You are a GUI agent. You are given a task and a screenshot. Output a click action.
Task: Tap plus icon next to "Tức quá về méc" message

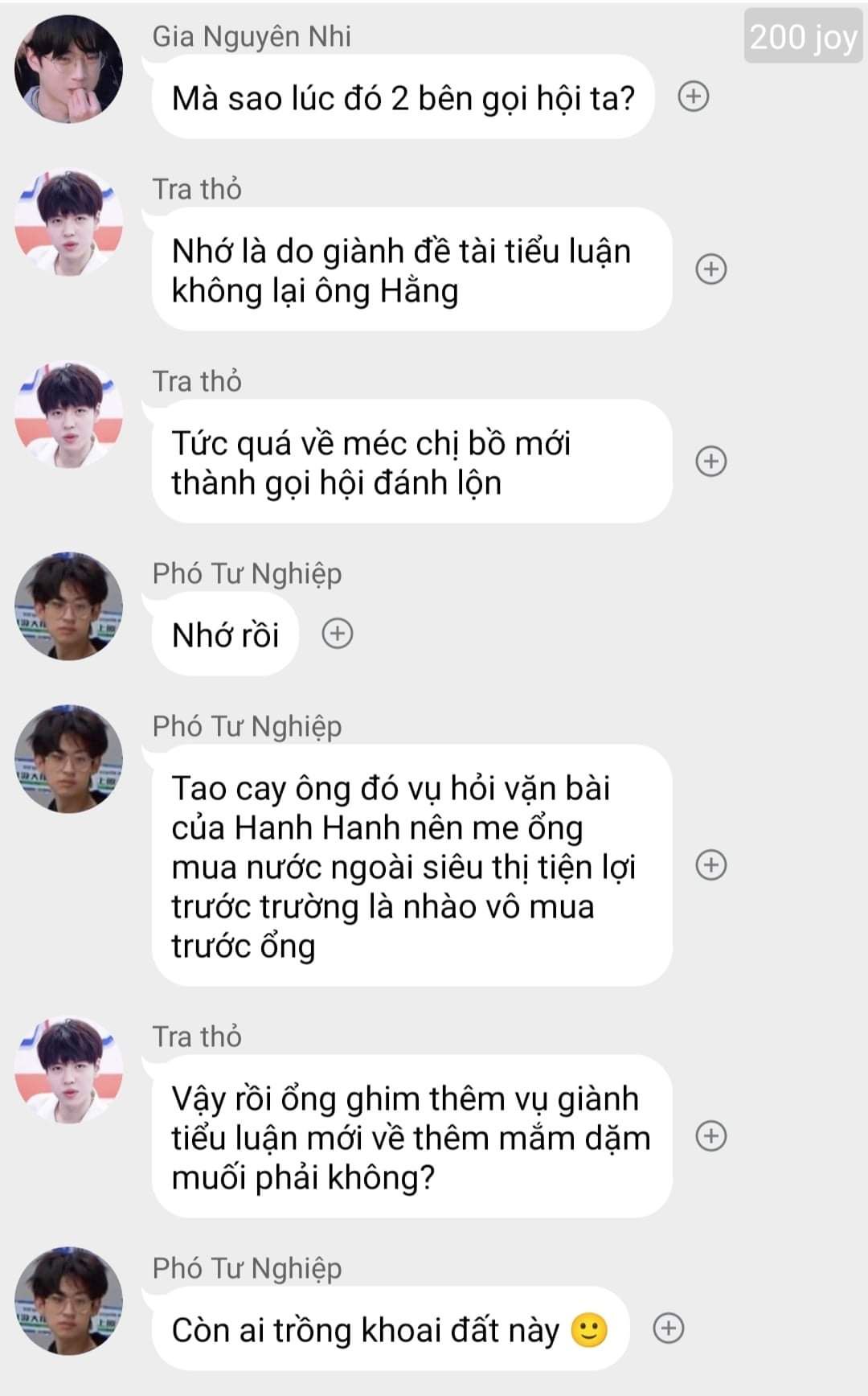tap(710, 461)
